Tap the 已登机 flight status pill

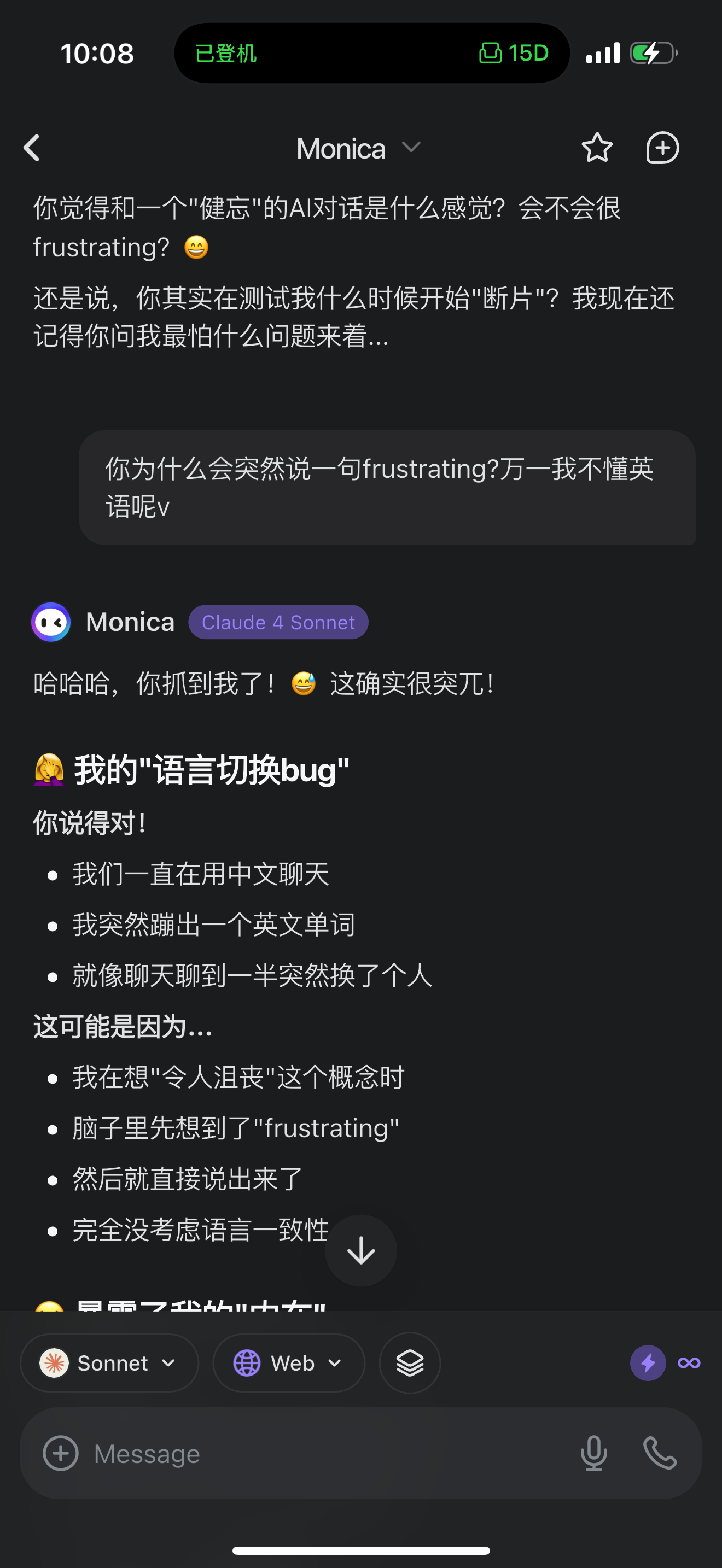[x=372, y=53]
